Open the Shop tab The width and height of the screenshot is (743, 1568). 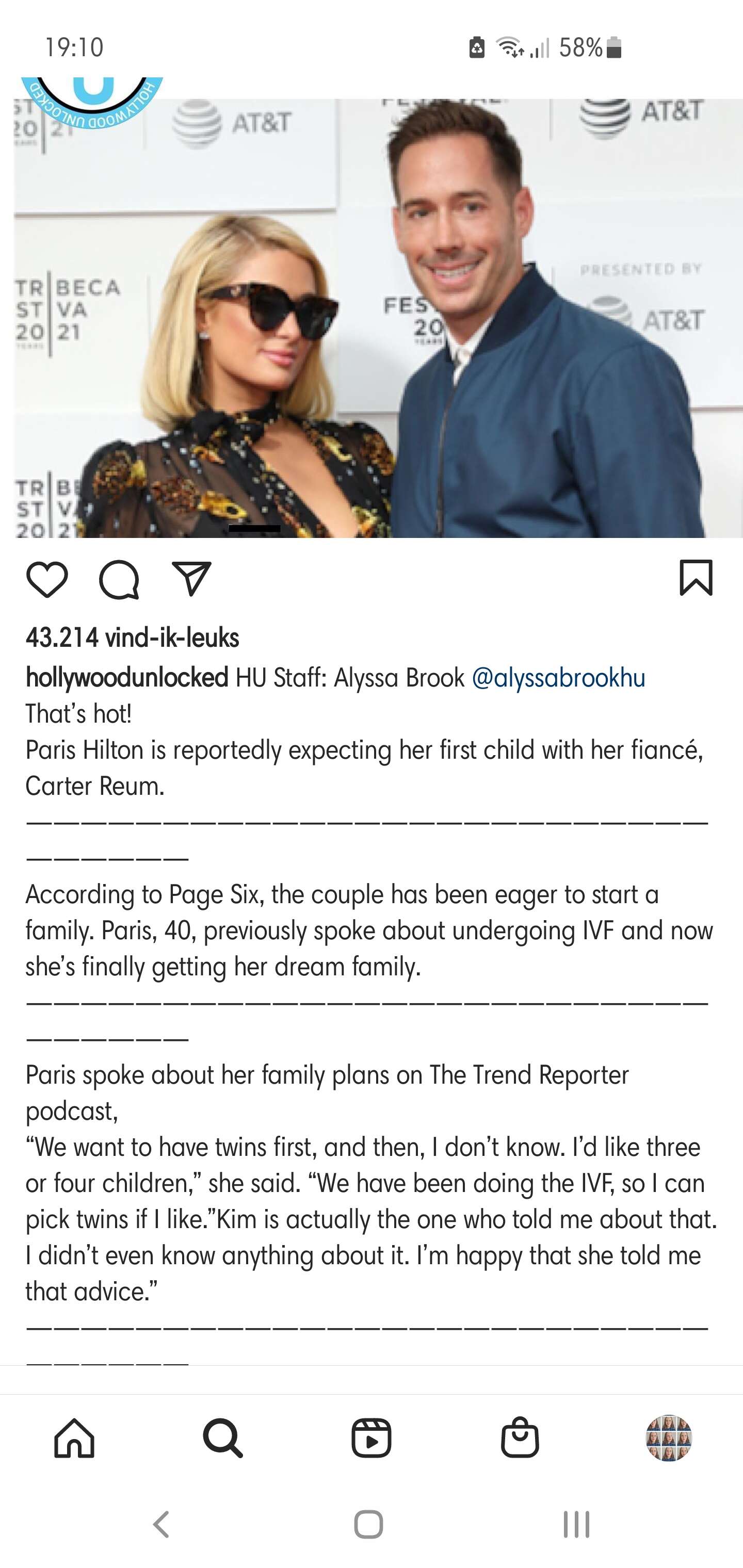[x=520, y=1438]
